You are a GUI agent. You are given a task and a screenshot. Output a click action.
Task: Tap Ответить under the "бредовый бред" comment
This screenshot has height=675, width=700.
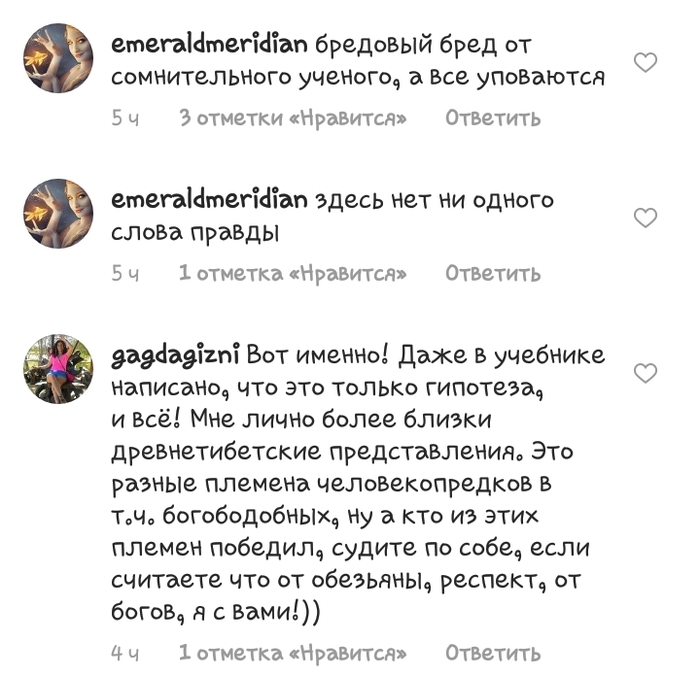[x=492, y=118]
